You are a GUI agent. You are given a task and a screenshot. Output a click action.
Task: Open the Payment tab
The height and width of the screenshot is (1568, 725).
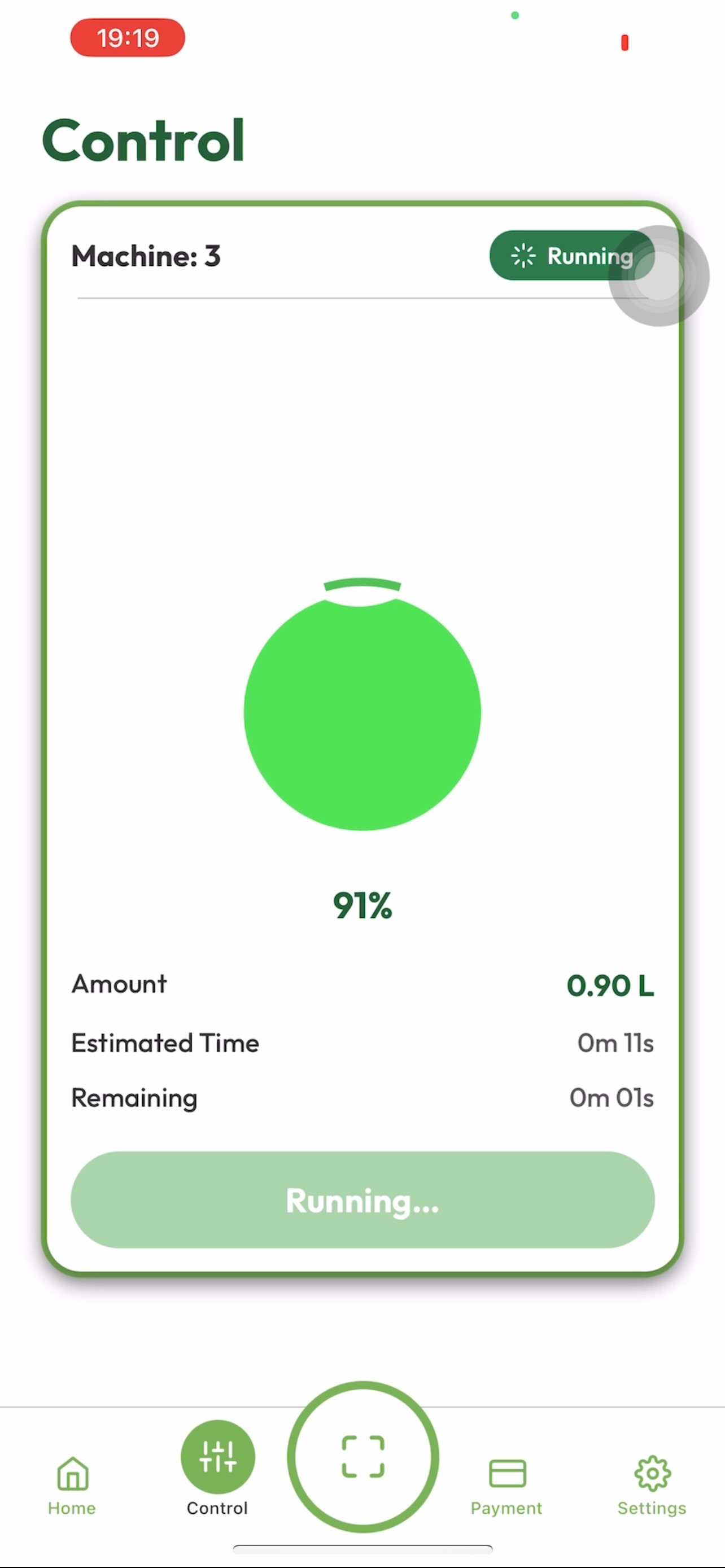pos(506,1484)
